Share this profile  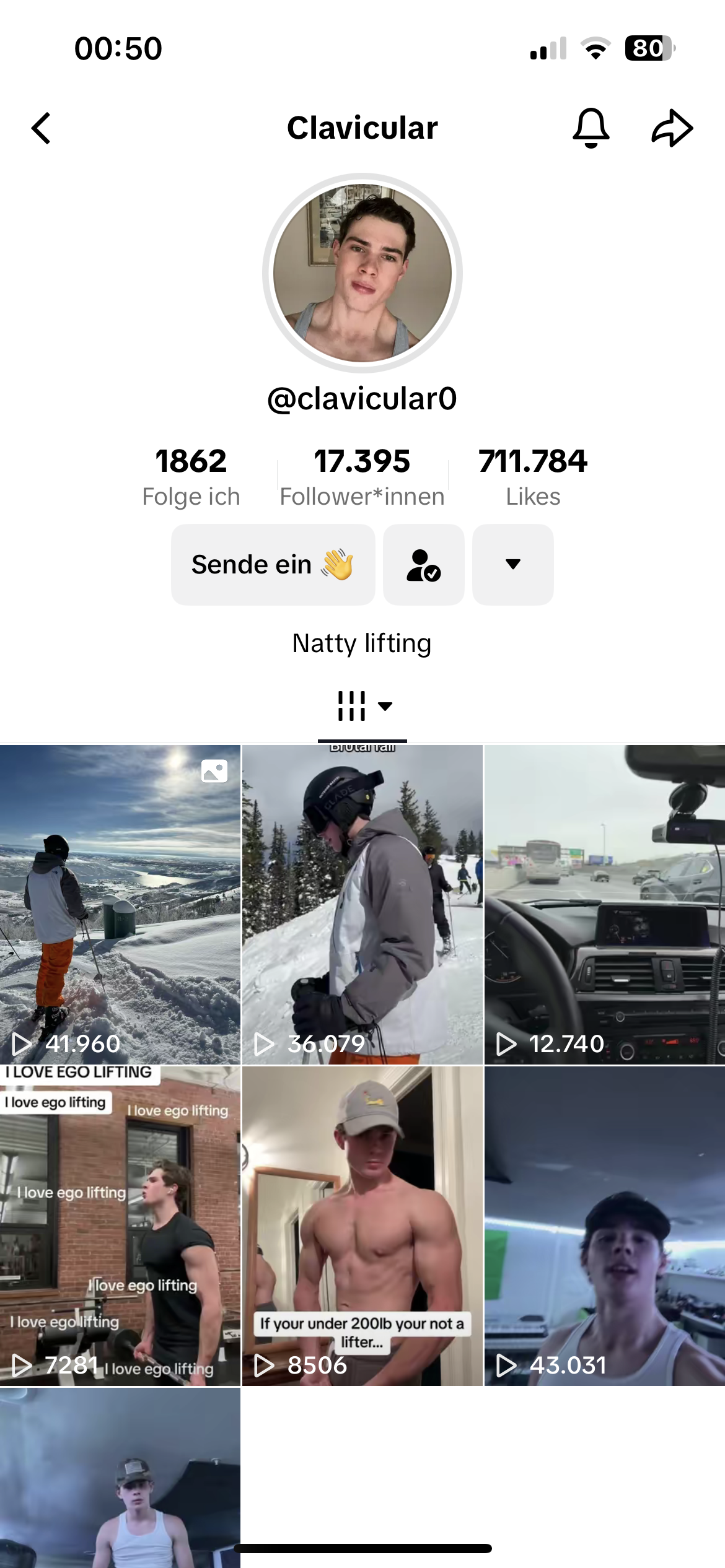coord(672,128)
